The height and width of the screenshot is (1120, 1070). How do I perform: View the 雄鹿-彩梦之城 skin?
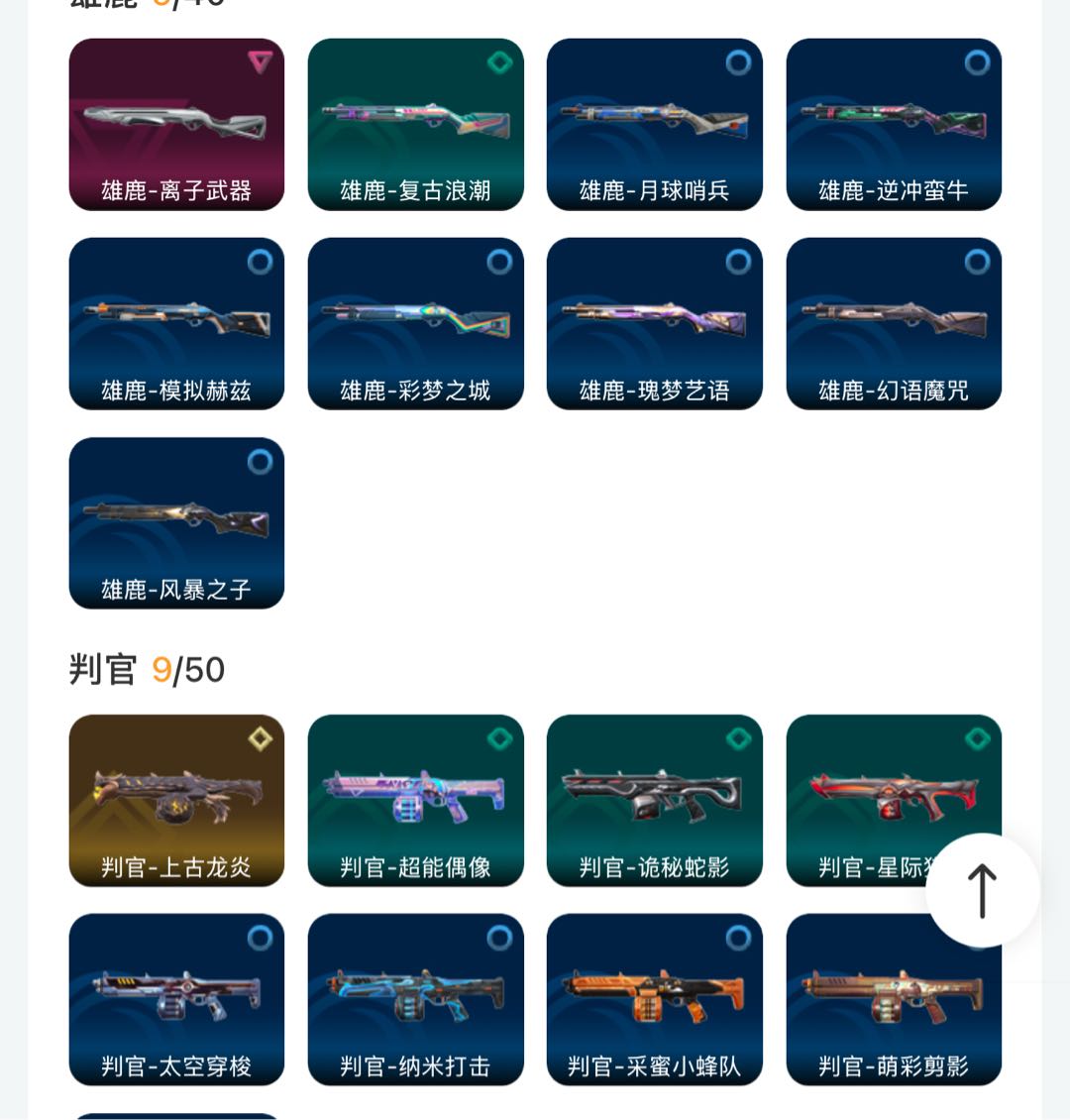click(x=415, y=323)
